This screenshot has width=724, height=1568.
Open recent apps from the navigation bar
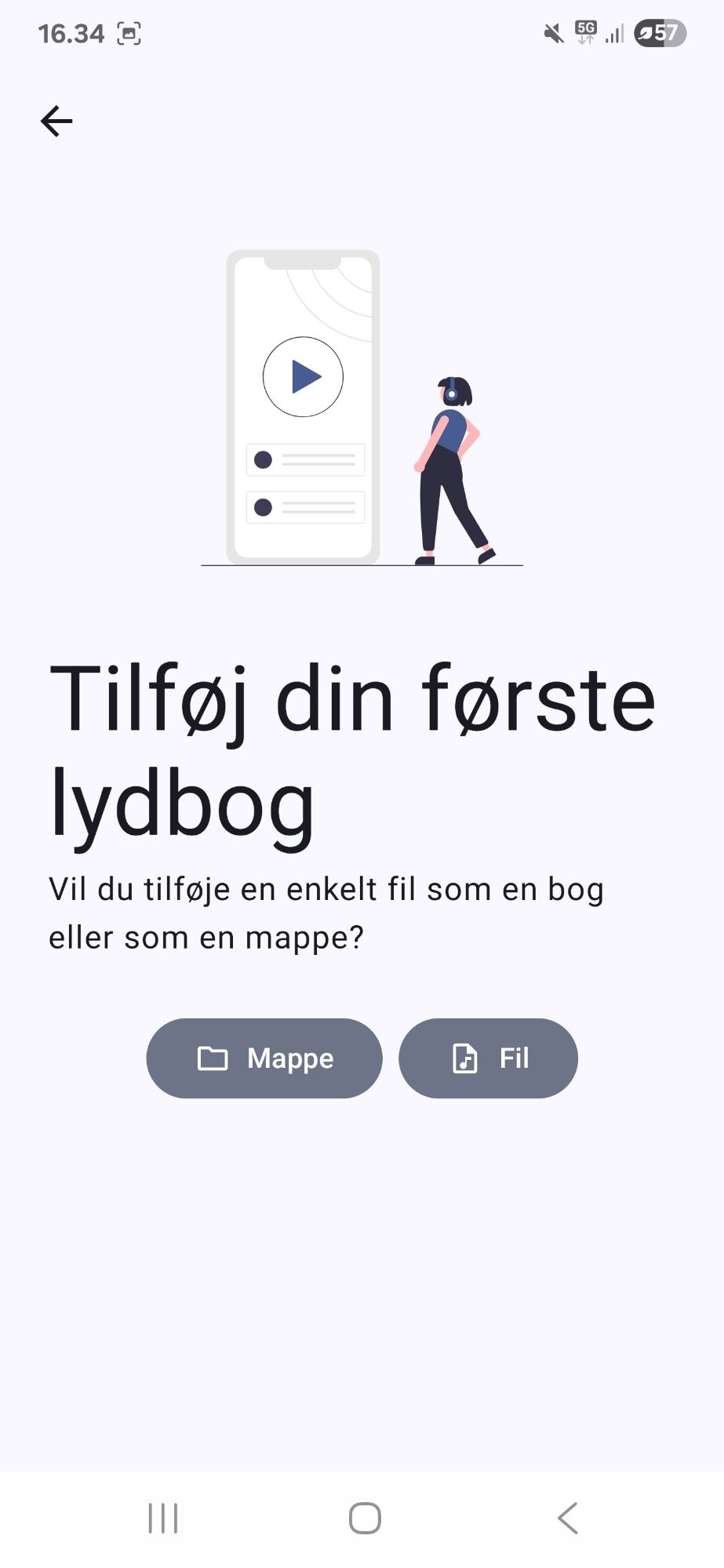click(x=163, y=1519)
